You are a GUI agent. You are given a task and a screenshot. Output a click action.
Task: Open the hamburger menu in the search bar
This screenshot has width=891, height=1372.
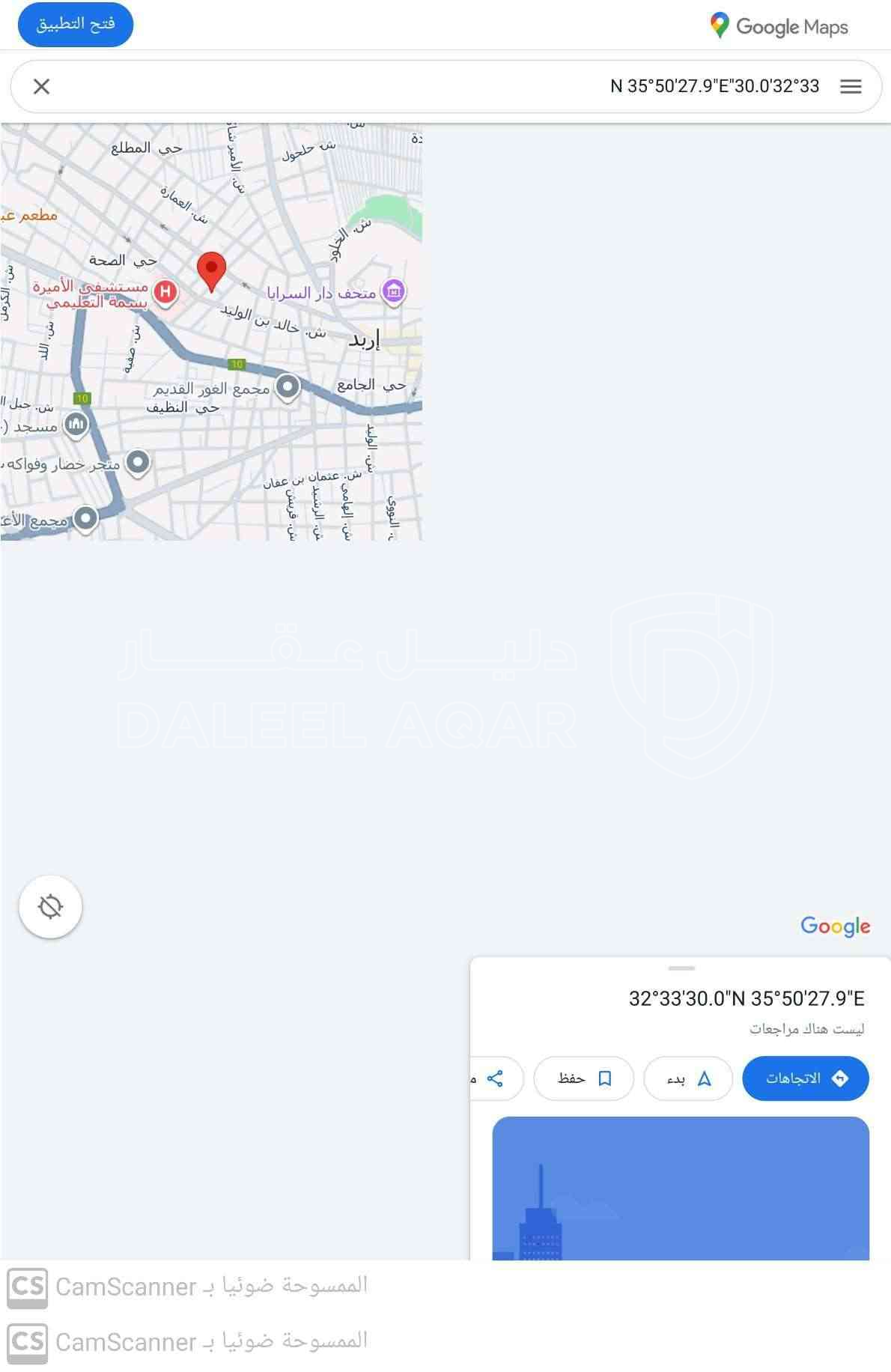point(851,87)
